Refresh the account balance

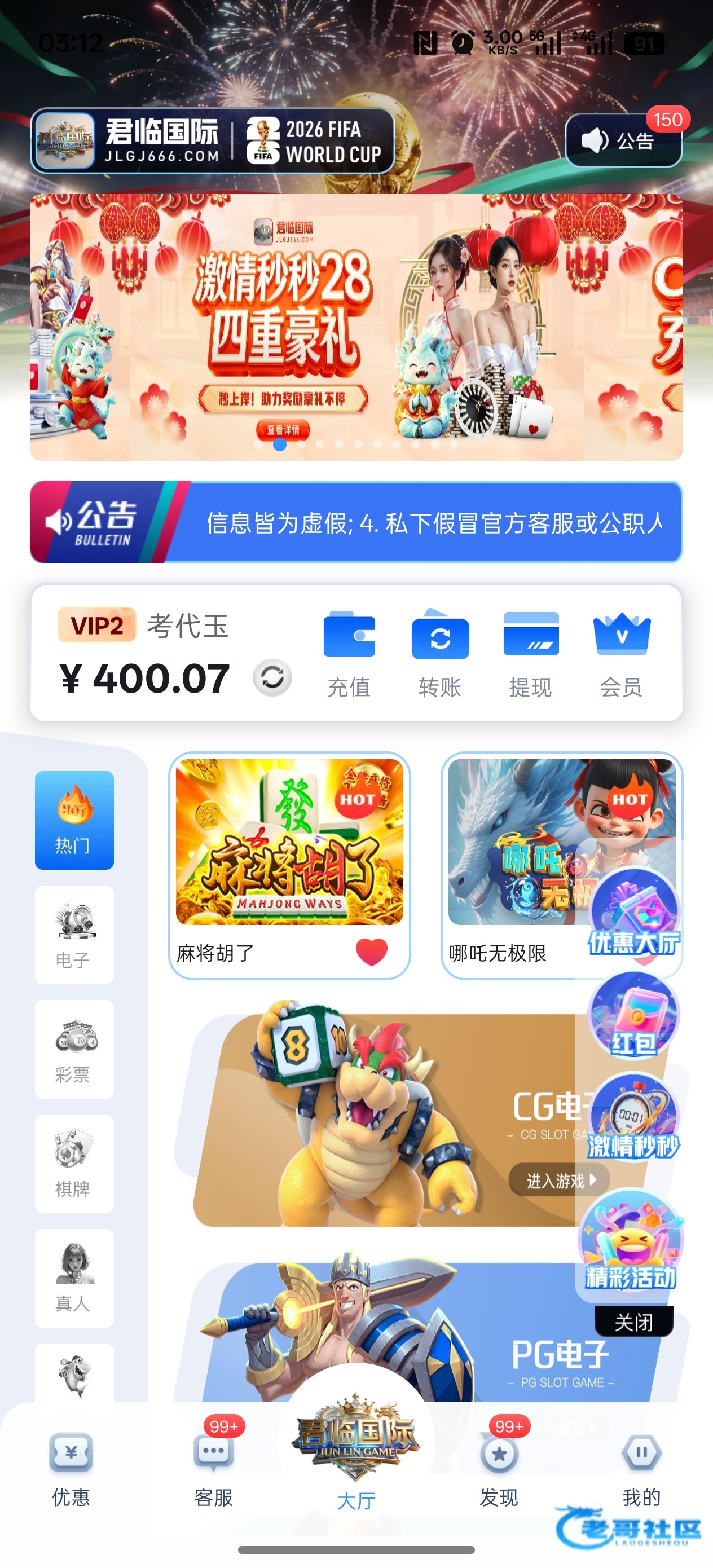coord(272,677)
